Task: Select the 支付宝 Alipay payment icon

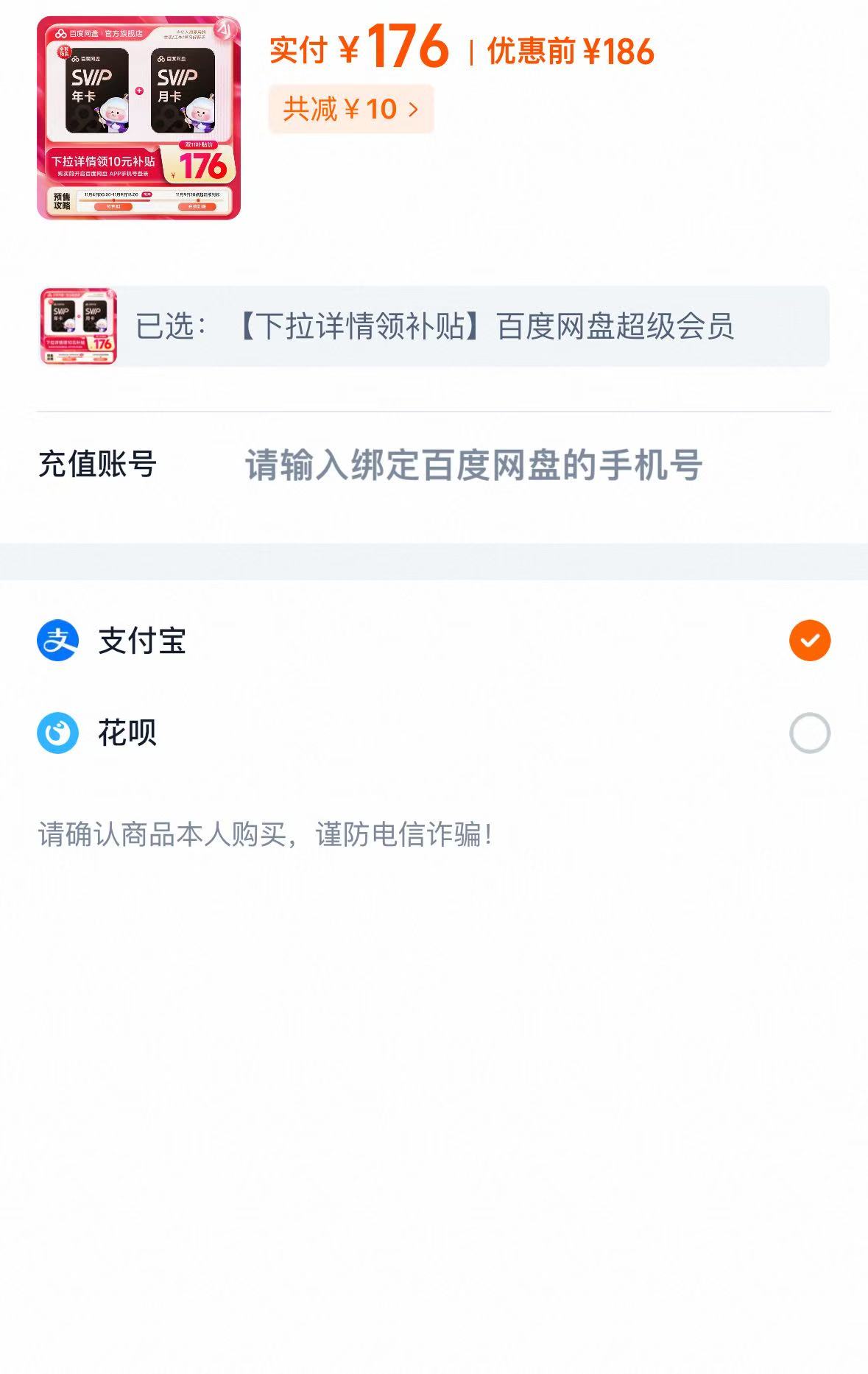Action: click(57, 641)
